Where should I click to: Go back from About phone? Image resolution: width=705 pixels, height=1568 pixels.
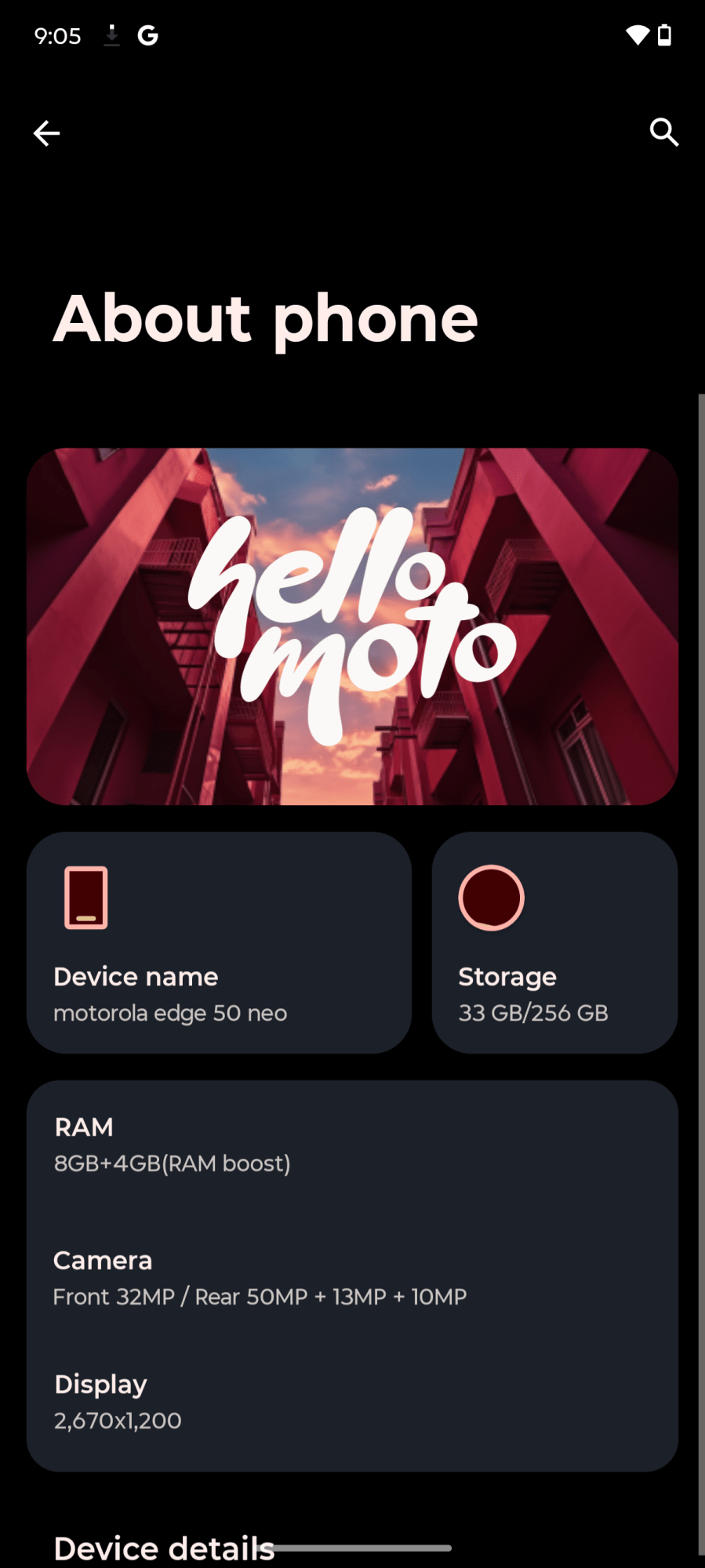click(46, 133)
